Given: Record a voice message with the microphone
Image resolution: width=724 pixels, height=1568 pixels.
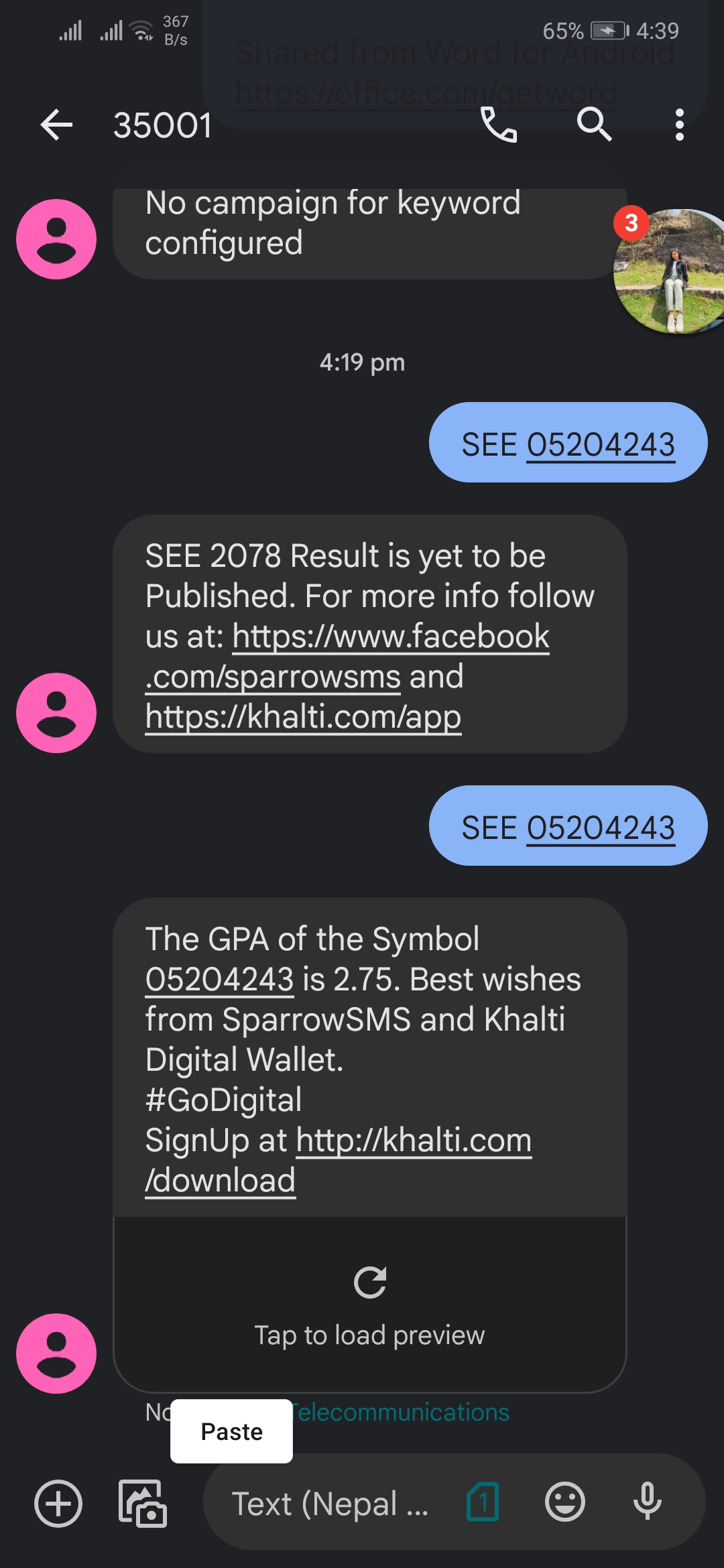Looking at the screenshot, I should (x=647, y=1502).
